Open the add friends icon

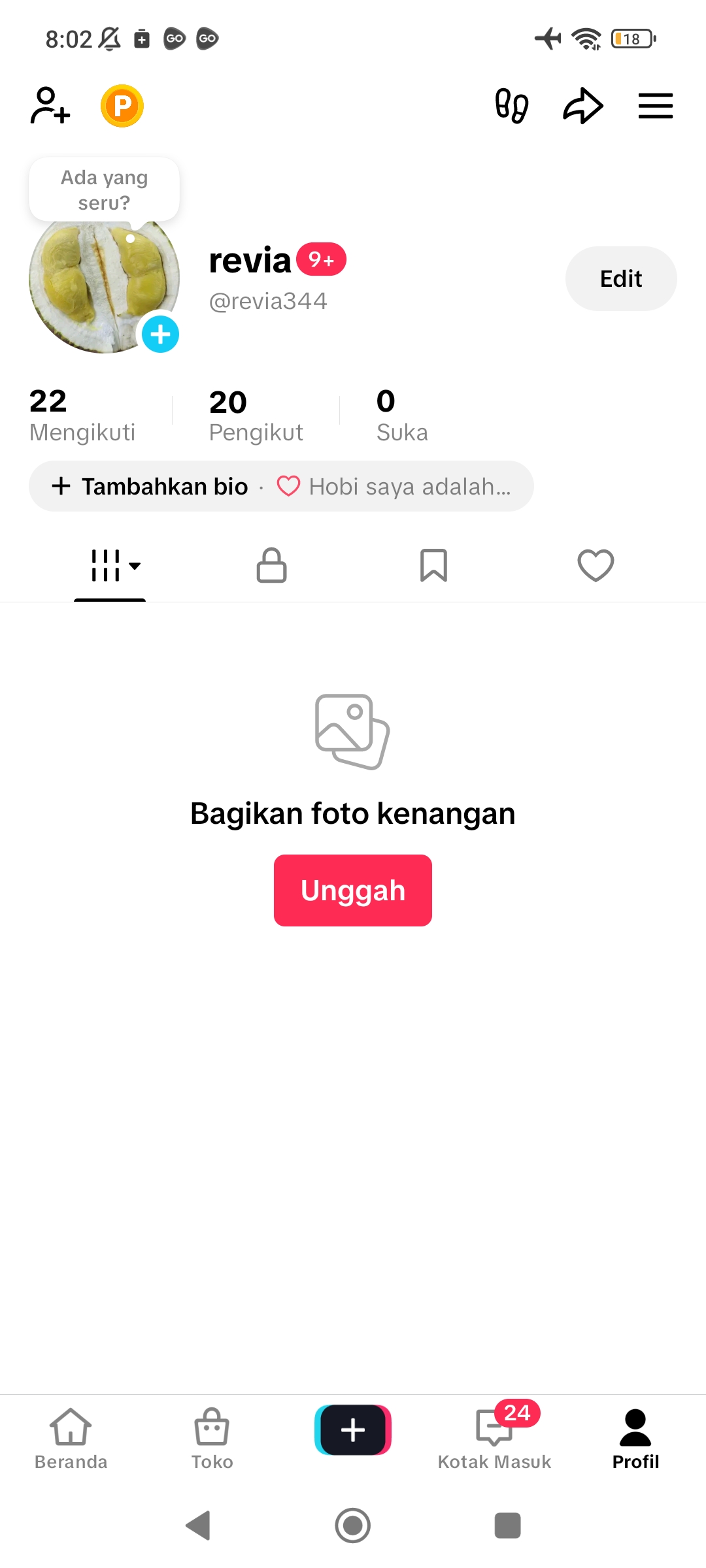50,105
